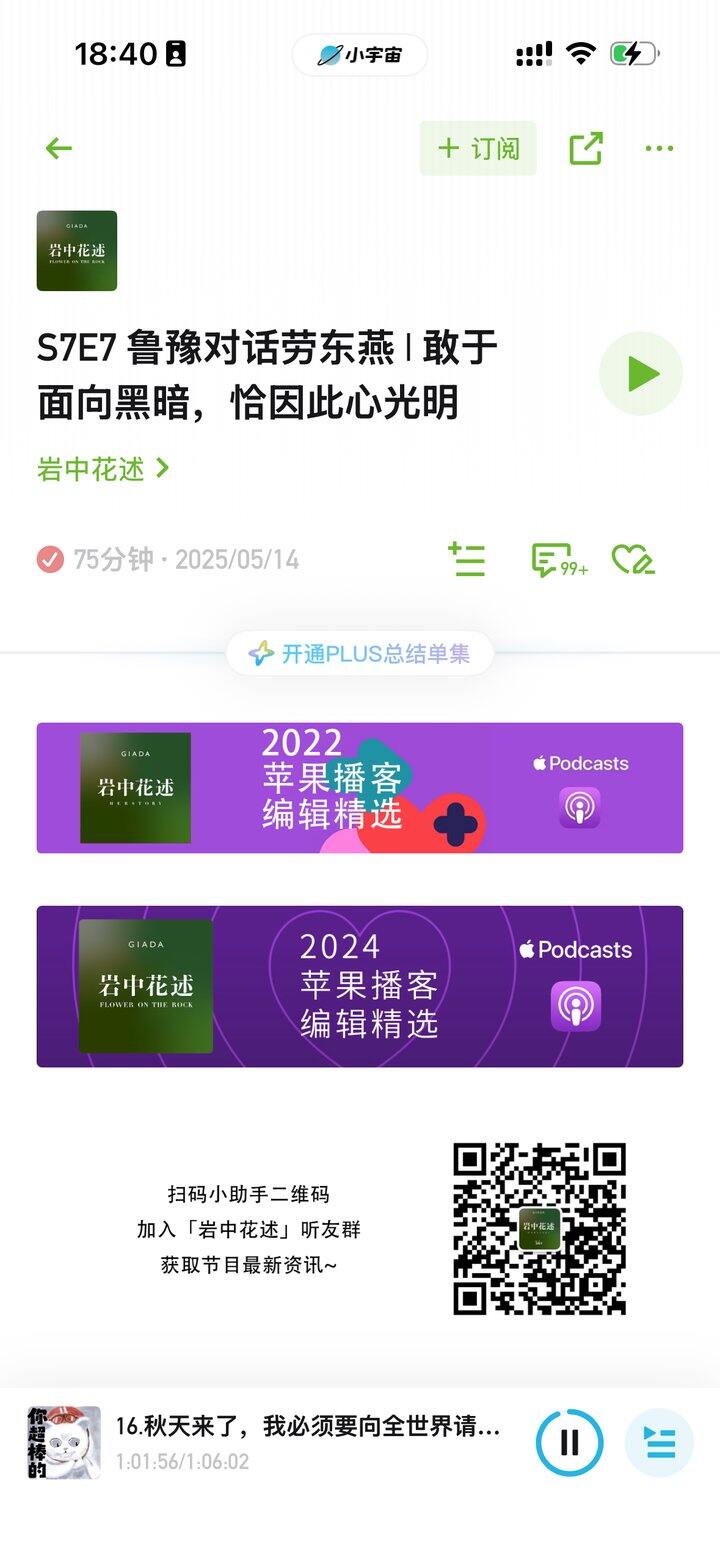The image size is (720, 1560).
Task: Open 开通PLUS总结单集 chip
Action: tap(360, 654)
